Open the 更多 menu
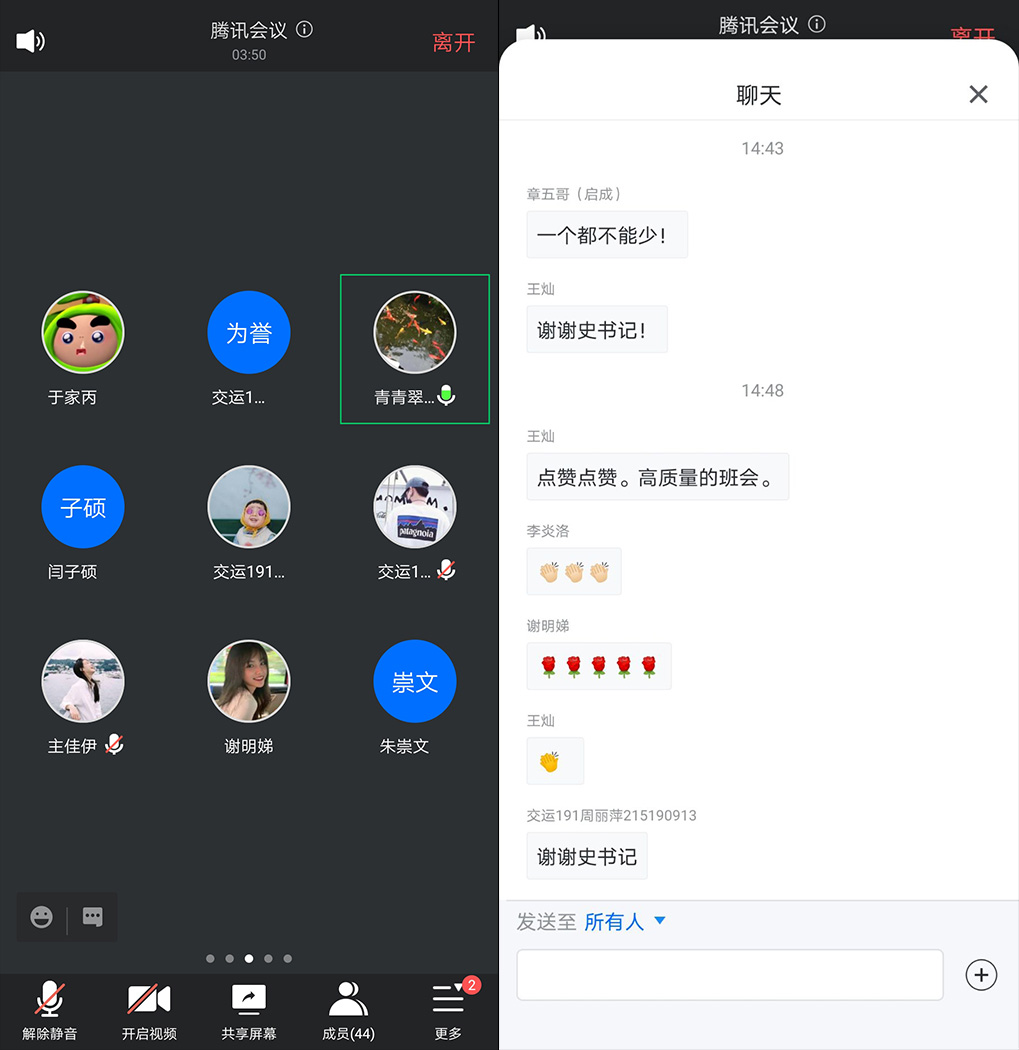 [x=448, y=1010]
